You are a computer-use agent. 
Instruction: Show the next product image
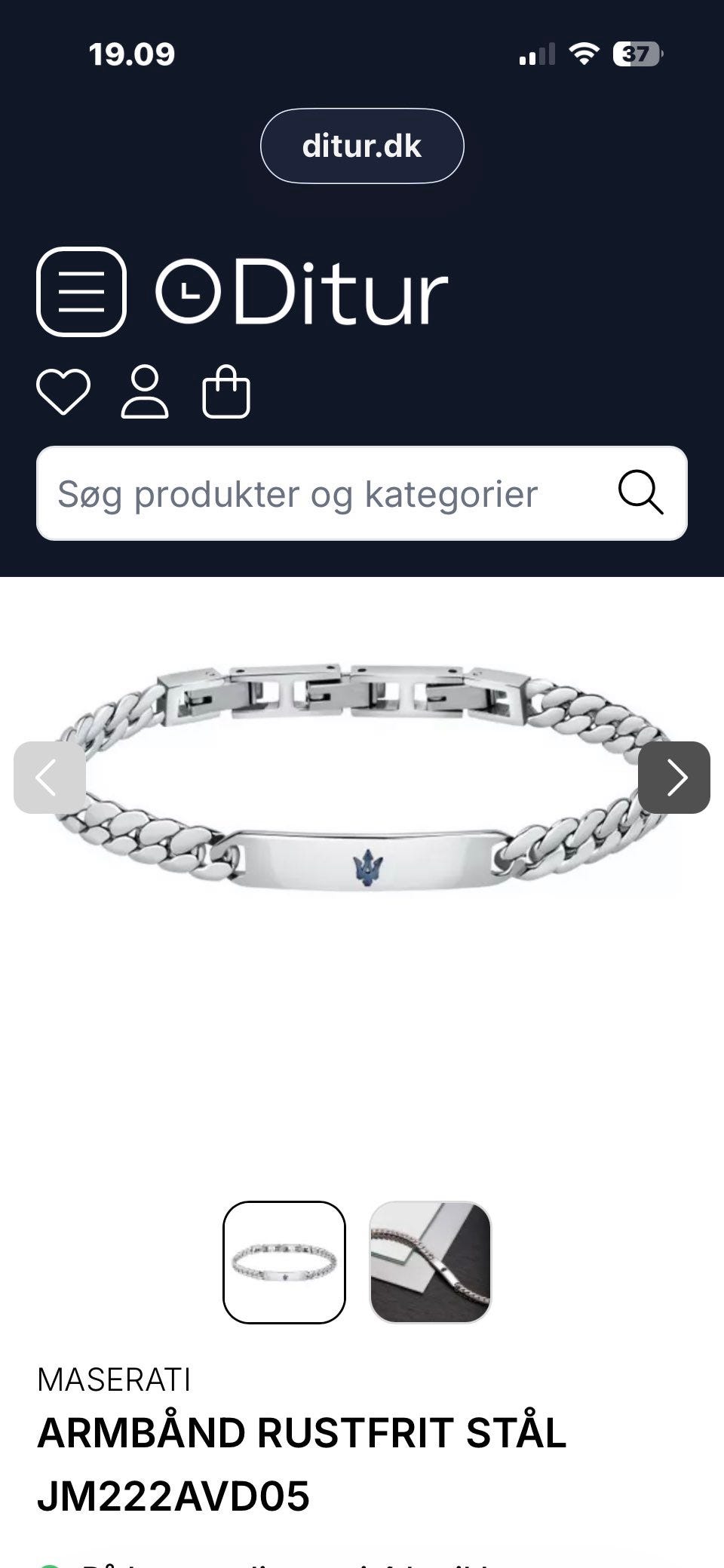point(675,777)
